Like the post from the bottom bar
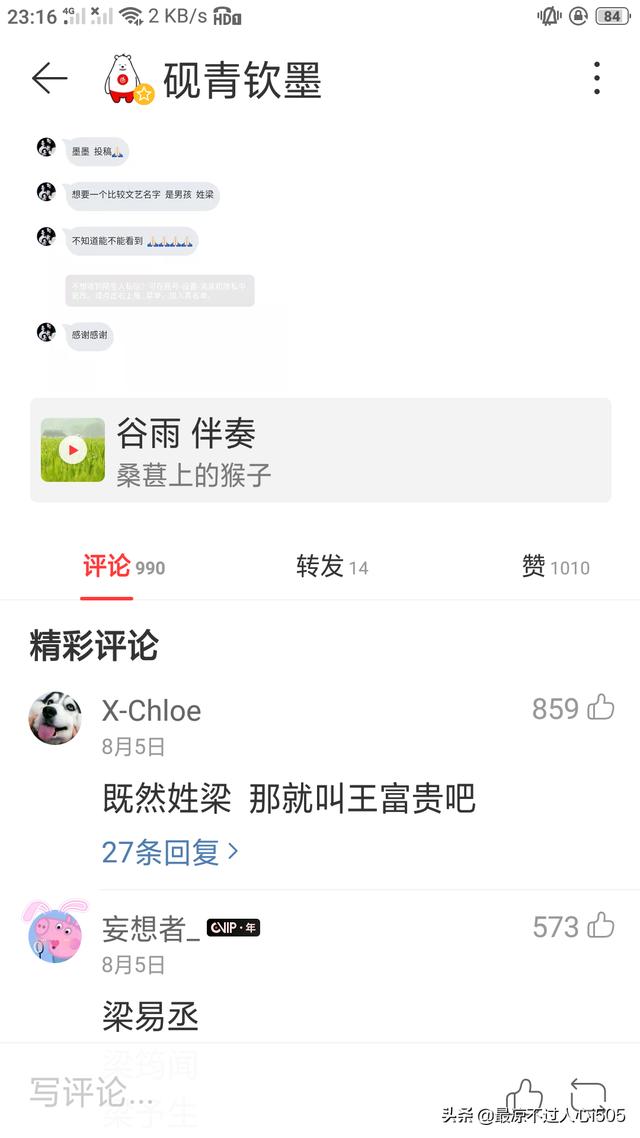 point(524,1094)
